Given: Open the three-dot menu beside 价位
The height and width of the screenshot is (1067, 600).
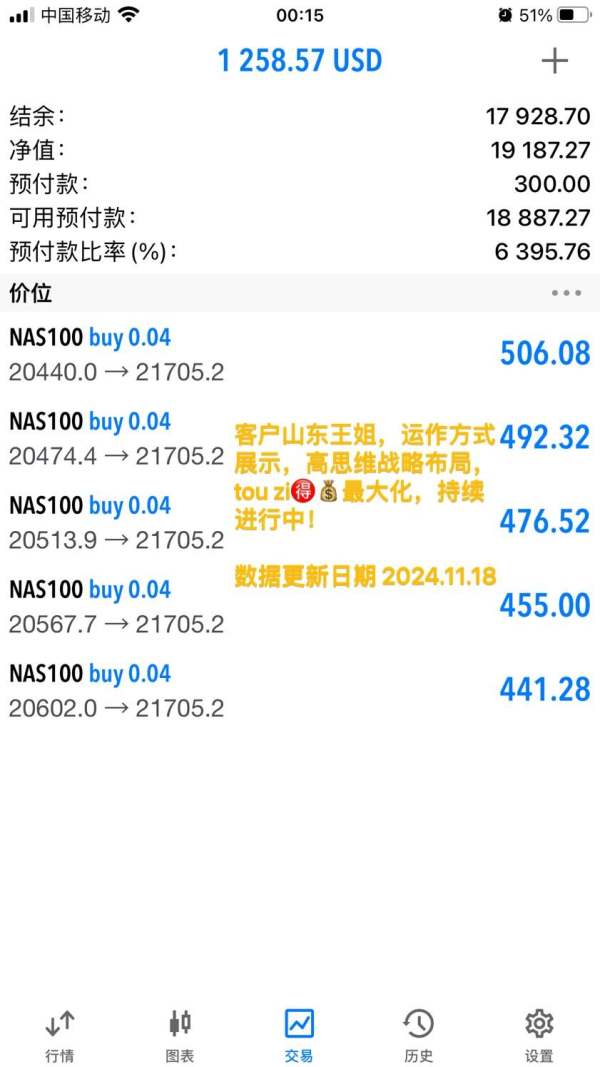Looking at the screenshot, I should [x=566, y=293].
